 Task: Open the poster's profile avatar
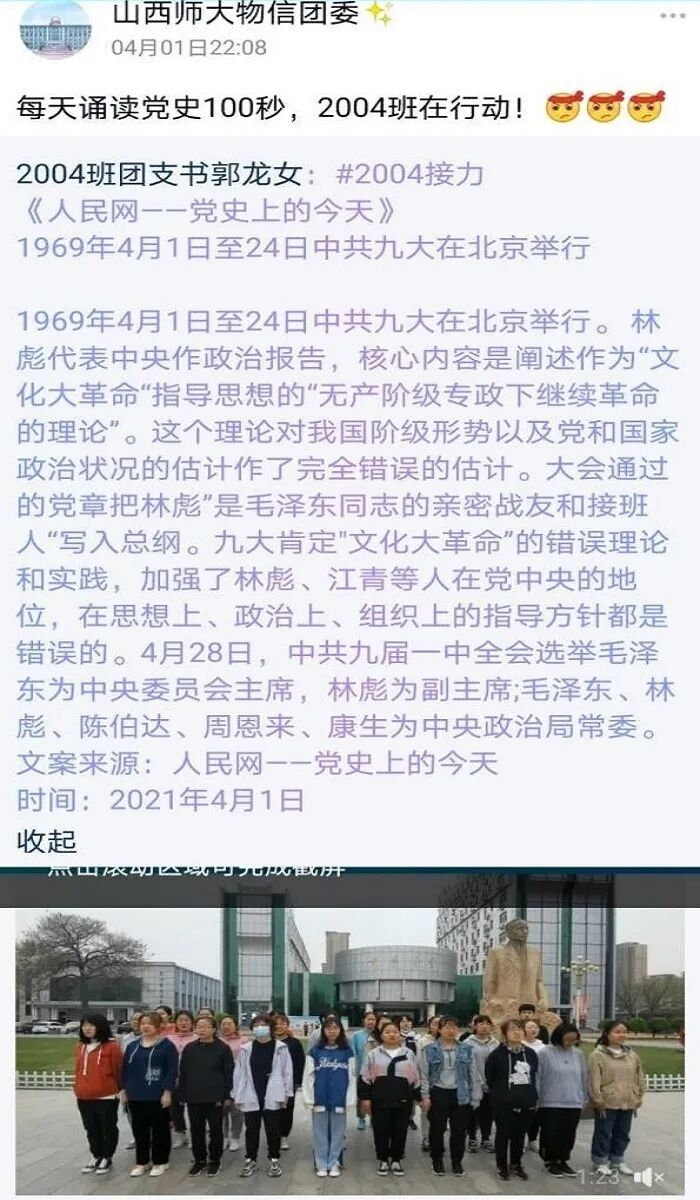click(55, 29)
